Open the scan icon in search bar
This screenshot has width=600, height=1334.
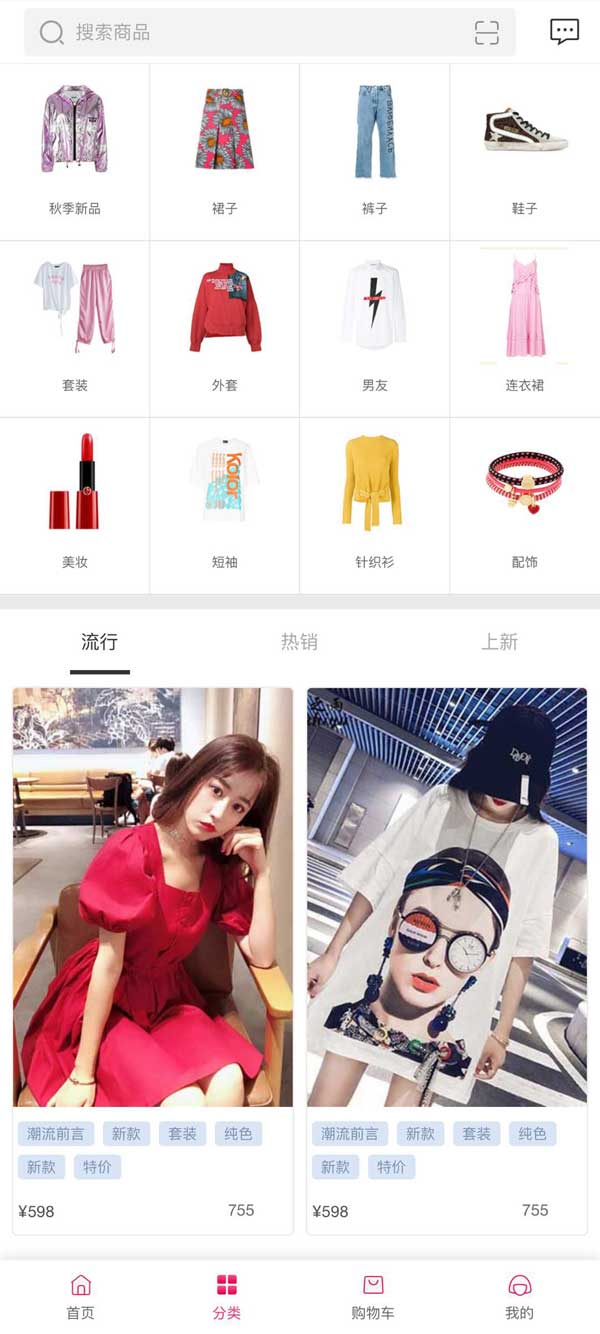pyautogui.click(x=486, y=33)
